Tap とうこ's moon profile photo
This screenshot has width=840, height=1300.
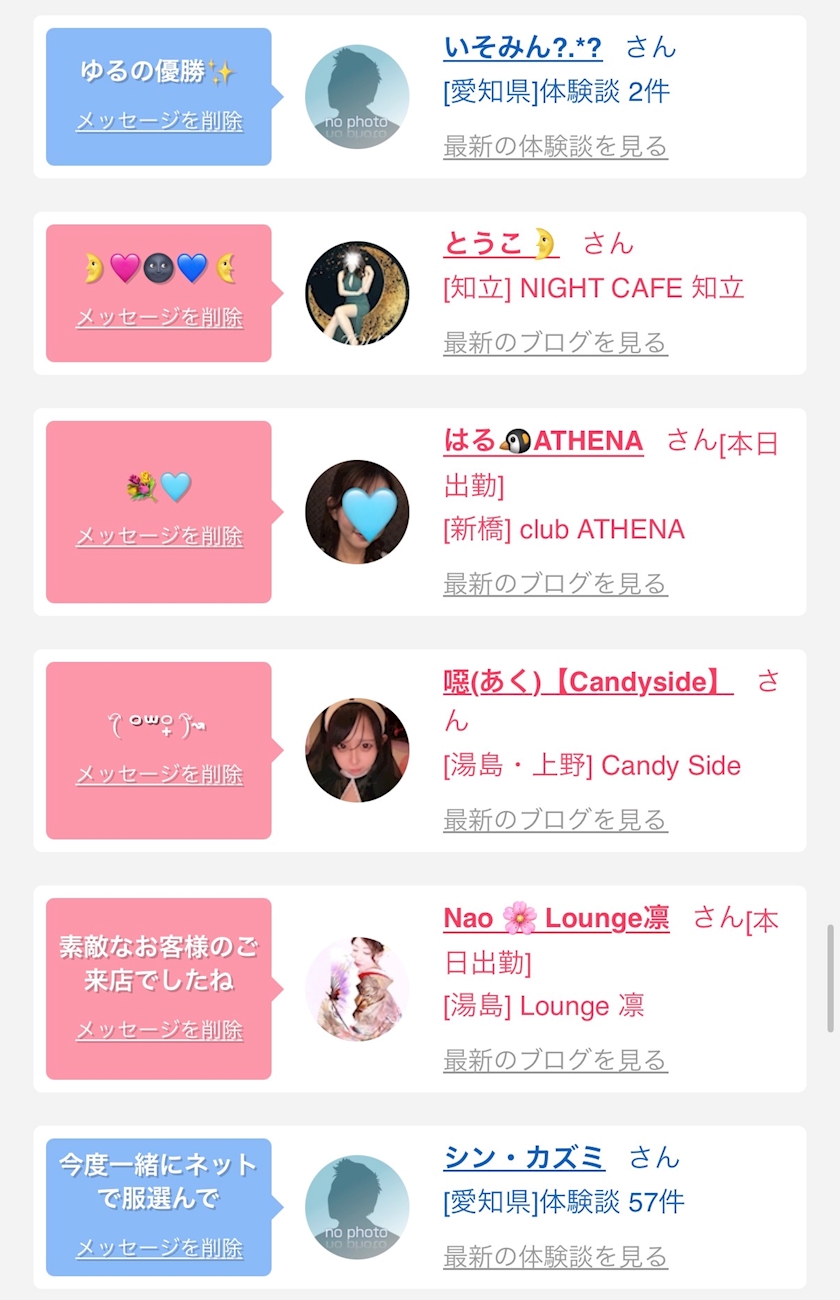click(357, 293)
